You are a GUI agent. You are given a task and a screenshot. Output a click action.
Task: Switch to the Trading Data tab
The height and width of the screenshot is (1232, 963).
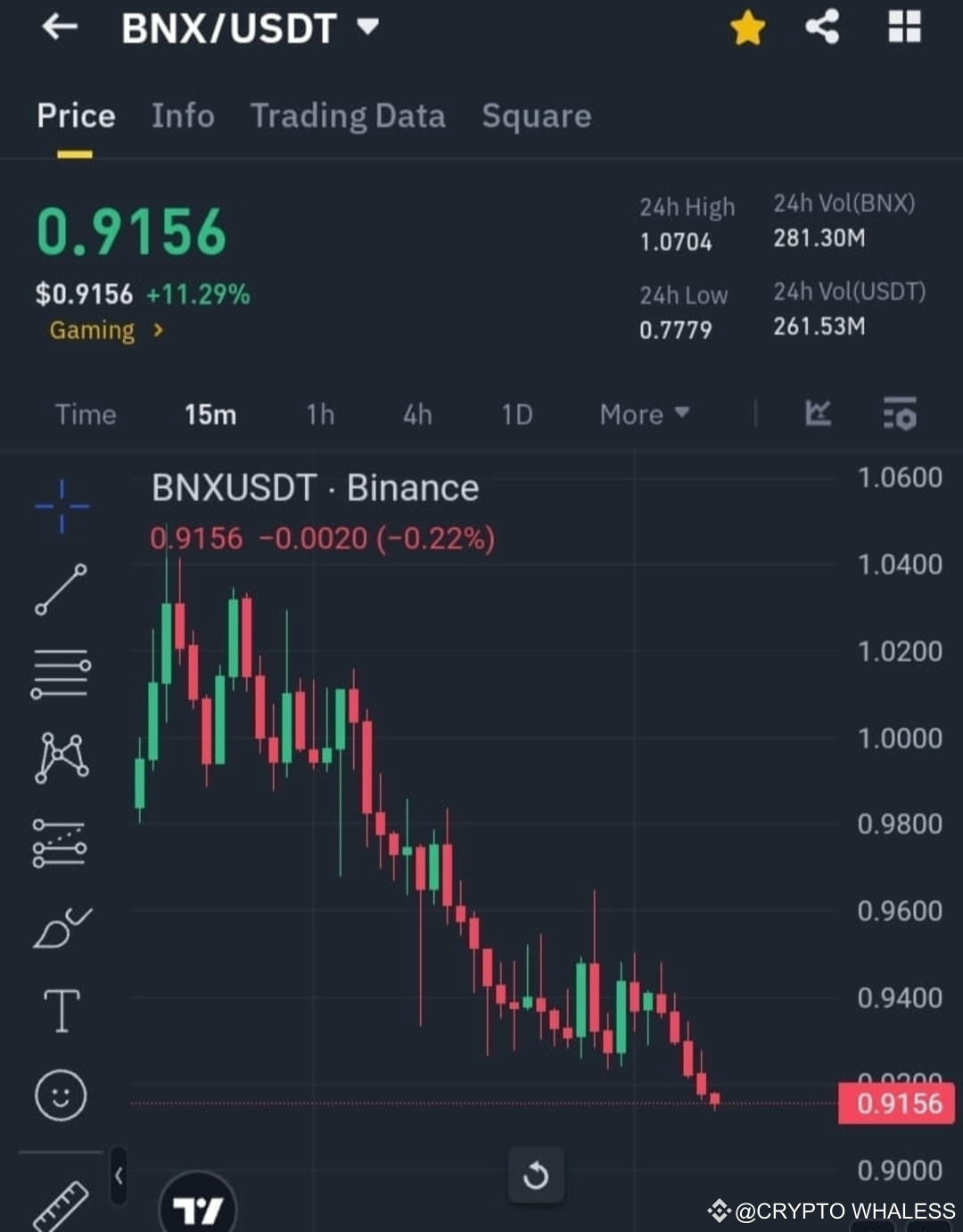pyautogui.click(x=349, y=116)
